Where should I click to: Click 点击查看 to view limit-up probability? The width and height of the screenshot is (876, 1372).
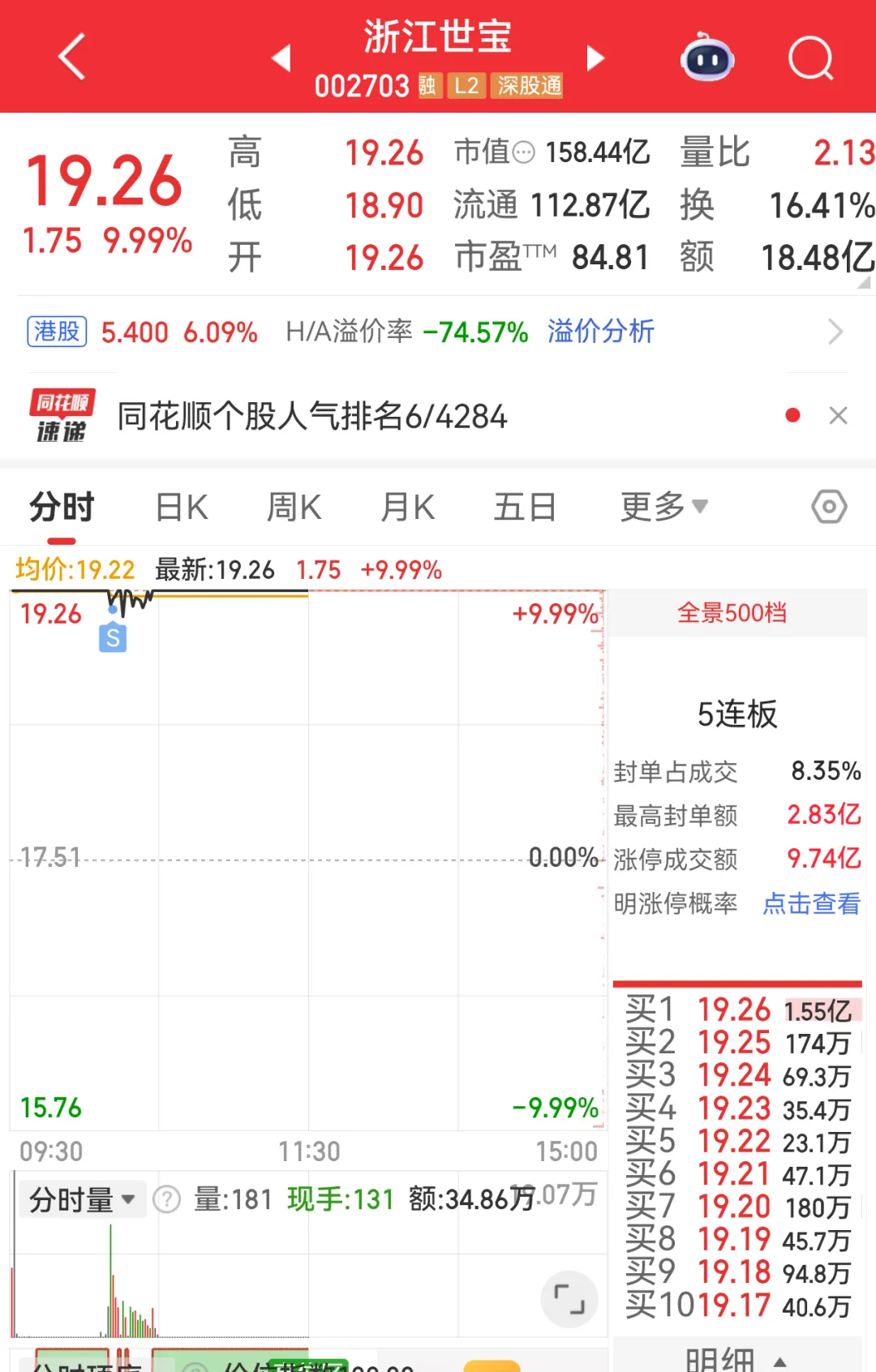click(x=809, y=904)
